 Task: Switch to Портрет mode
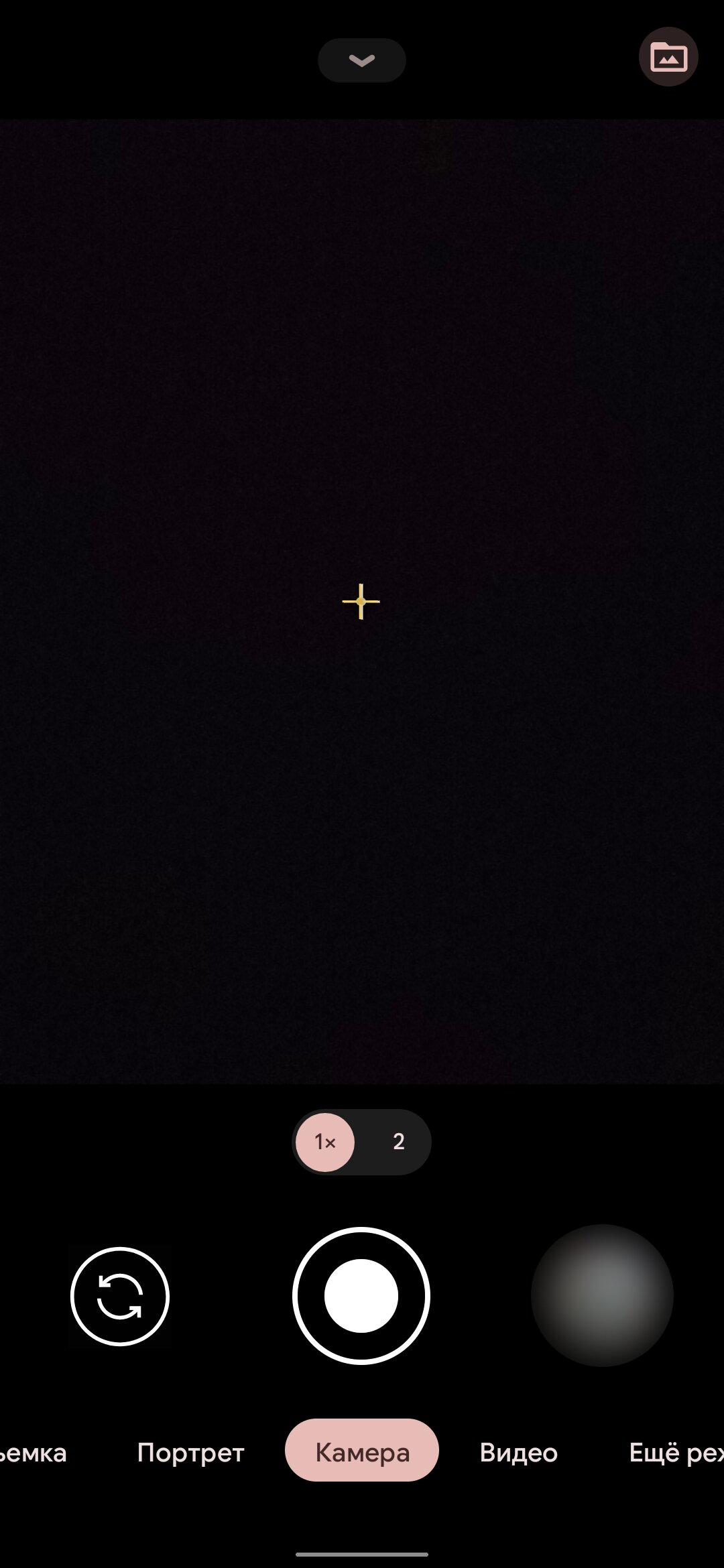190,1453
